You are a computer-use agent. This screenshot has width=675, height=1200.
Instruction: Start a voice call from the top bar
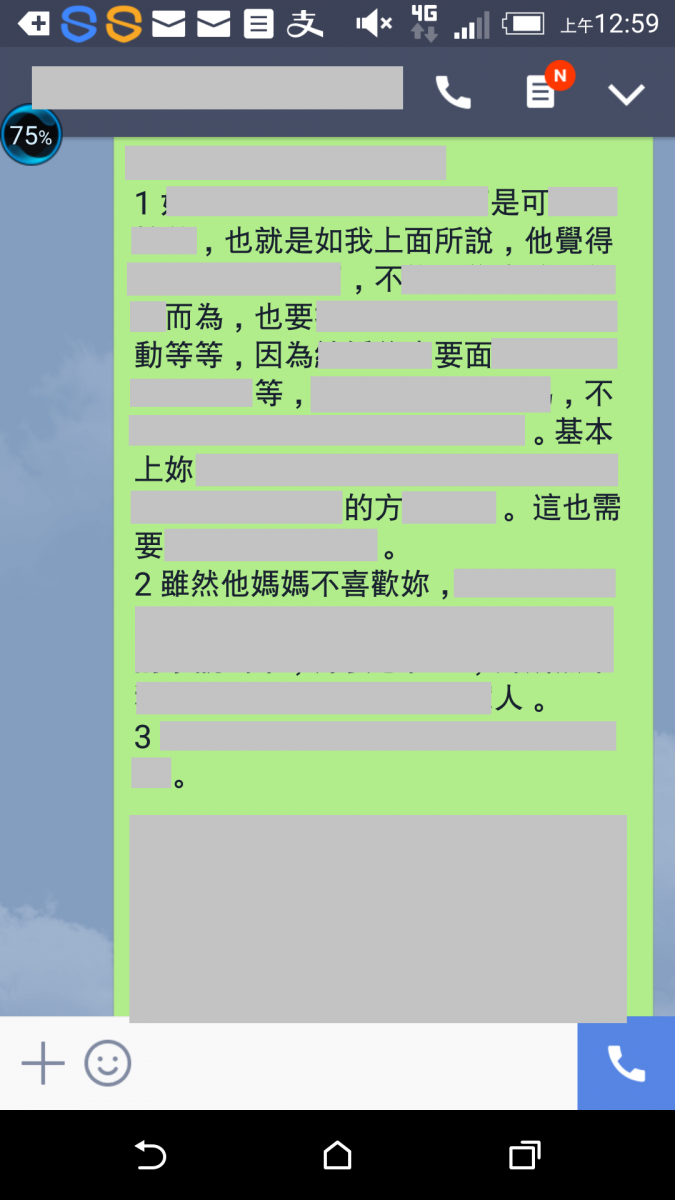click(453, 93)
